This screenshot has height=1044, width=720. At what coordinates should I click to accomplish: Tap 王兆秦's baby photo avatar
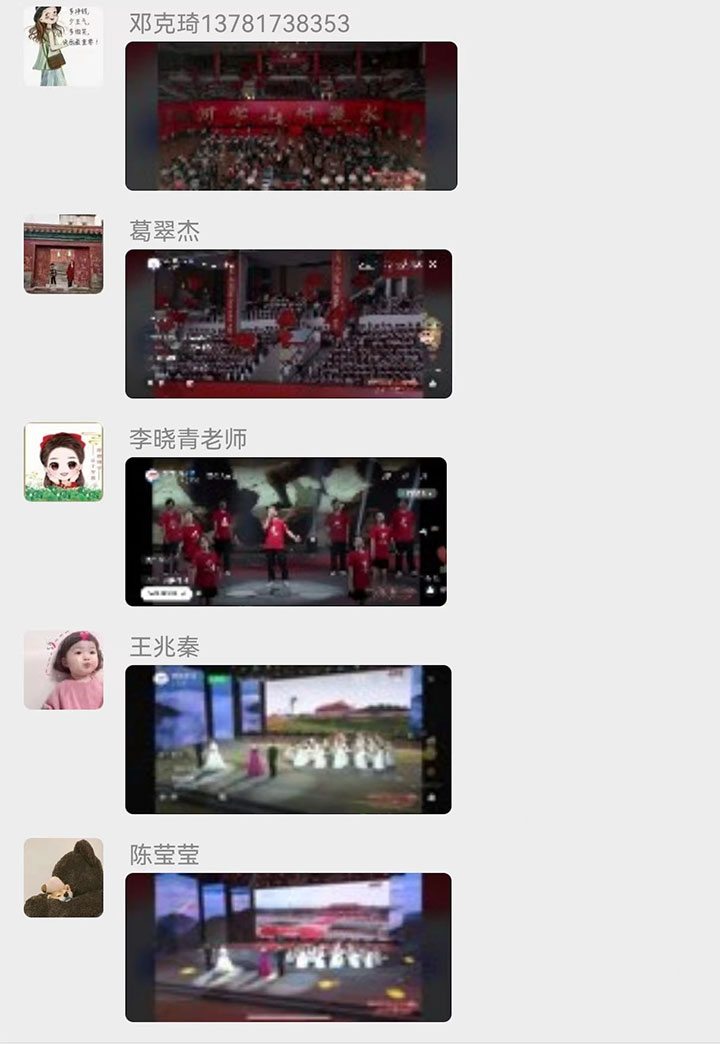pyautogui.click(x=63, y=670)
